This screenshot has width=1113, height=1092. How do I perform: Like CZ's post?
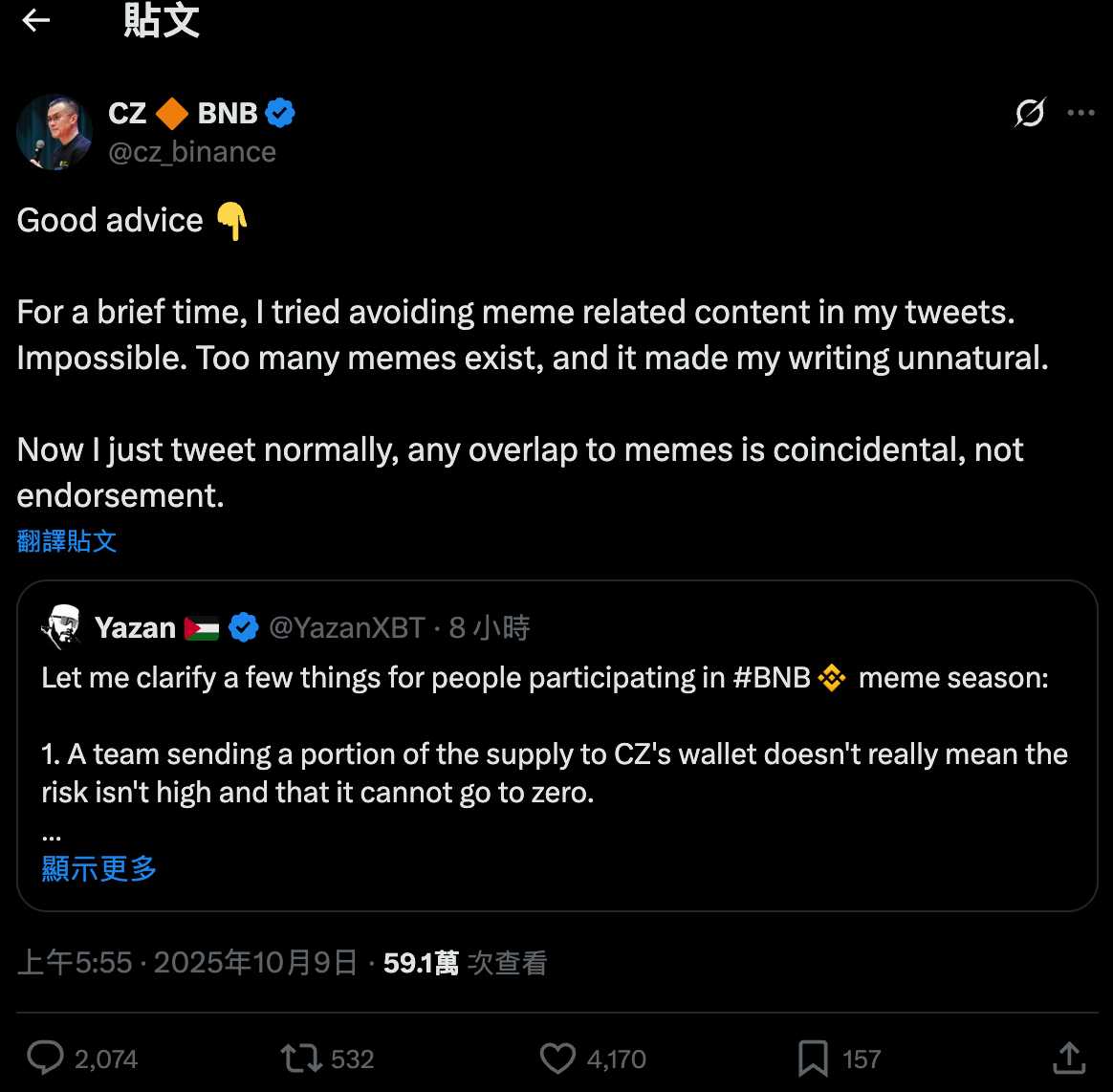[x=557, y=1058]
